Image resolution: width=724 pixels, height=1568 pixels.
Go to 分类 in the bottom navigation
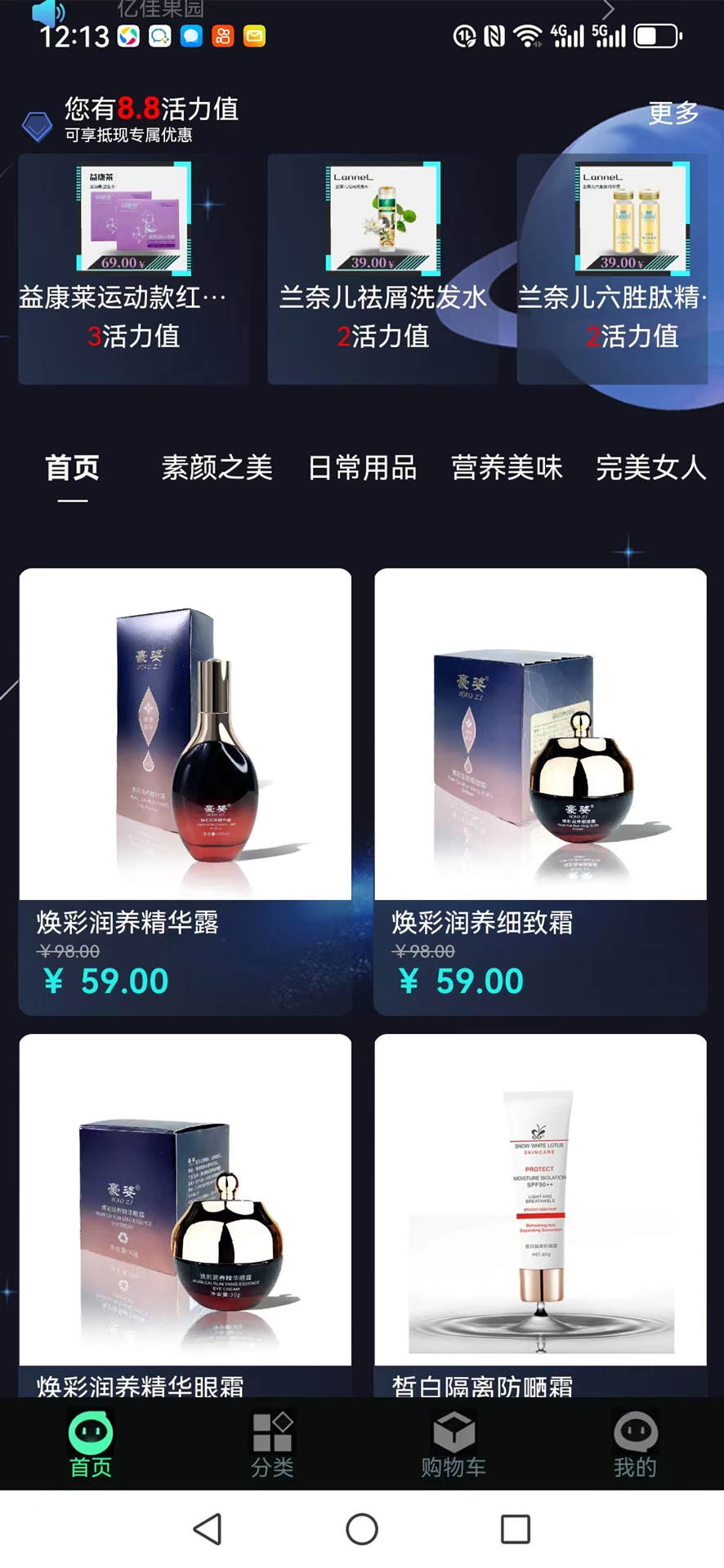pyautogui.click(x=272, y=1444)
